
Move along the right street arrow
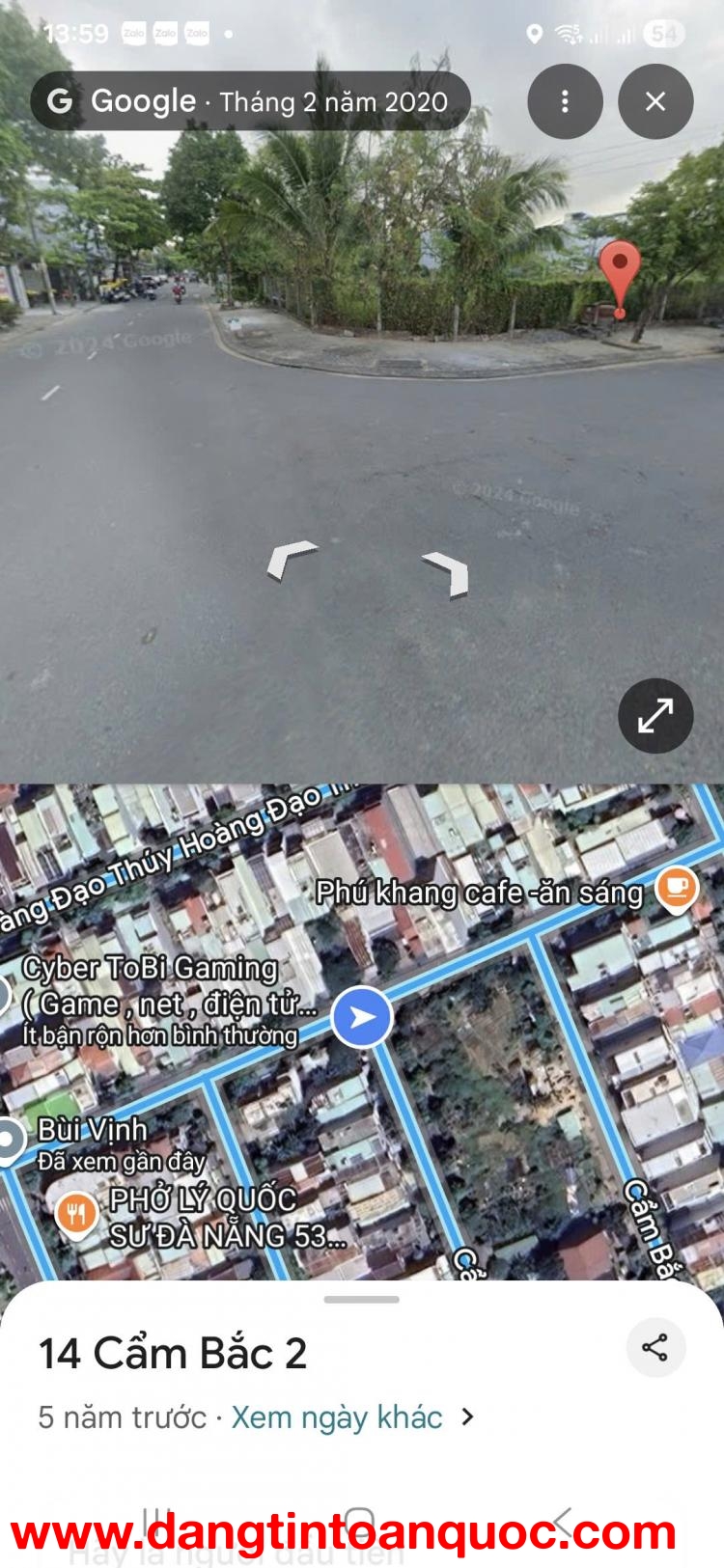click(x=447, y=573)
